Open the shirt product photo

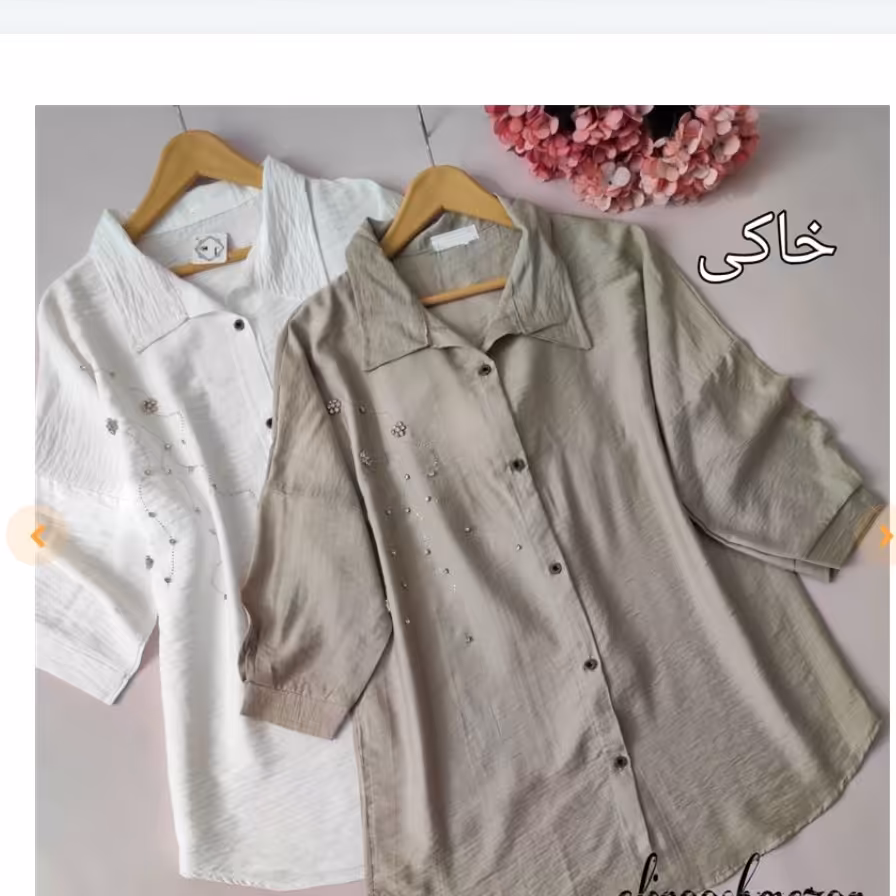tap(462, 500)
